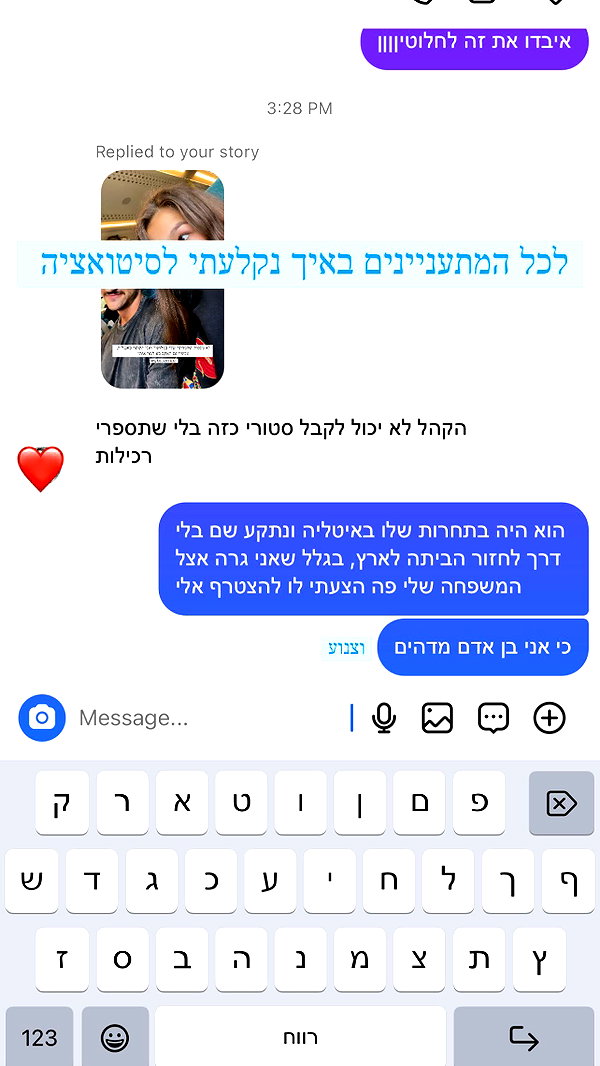Open the camera from the message bar

pyautogui.click(x=42, y=717)
